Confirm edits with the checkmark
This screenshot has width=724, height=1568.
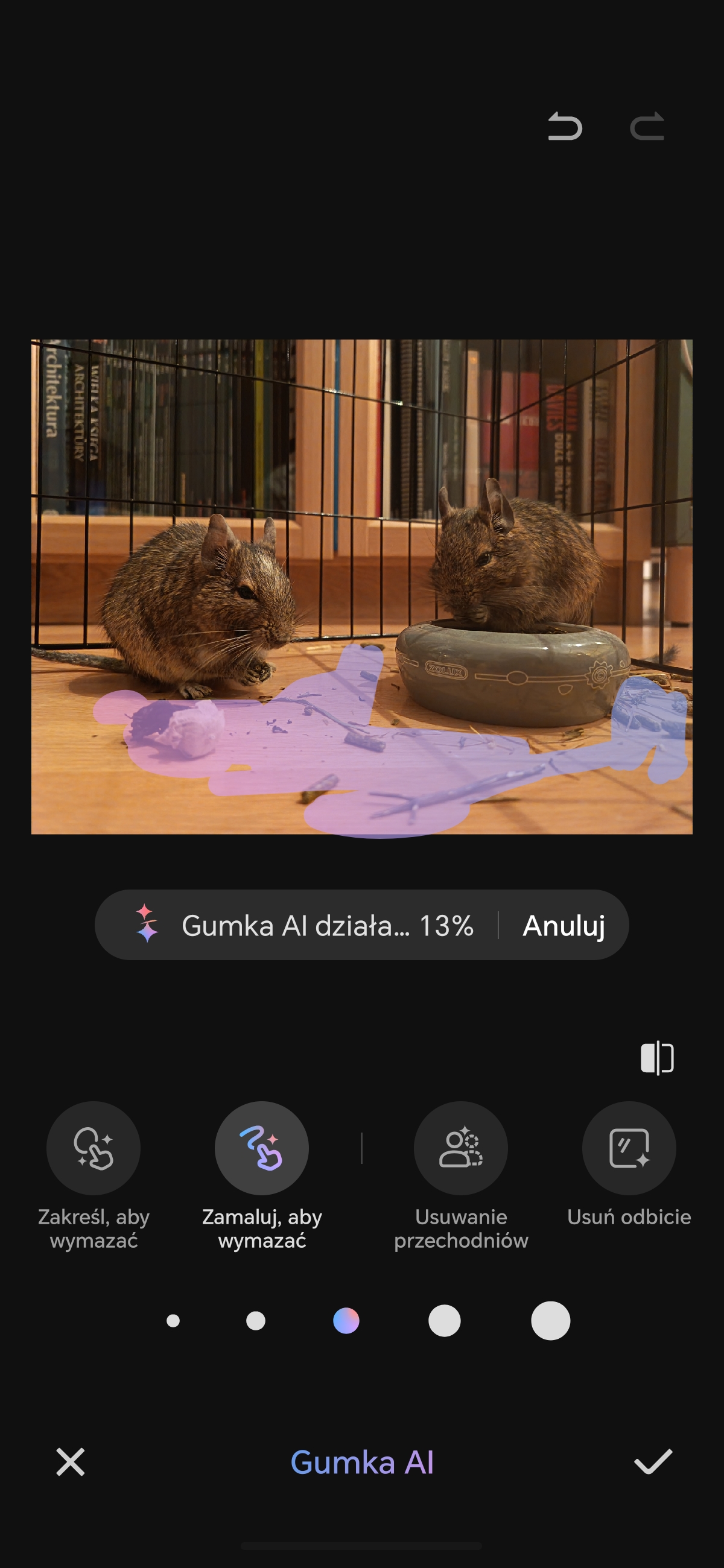coord(653,1462)
